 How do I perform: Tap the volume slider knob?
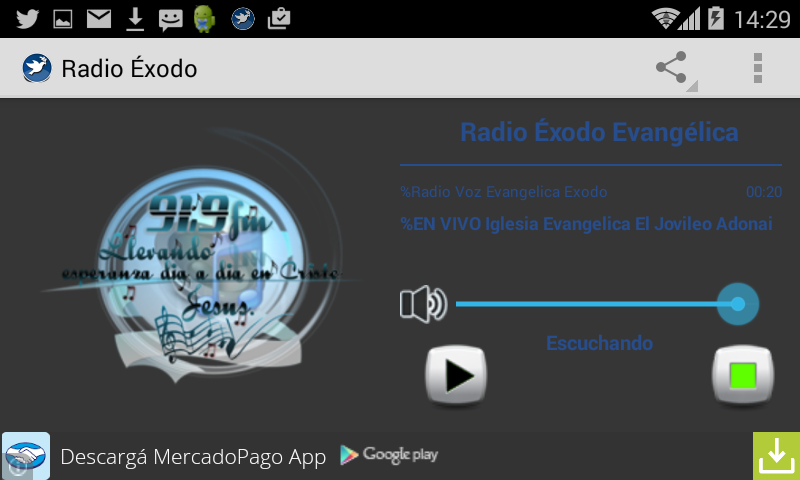tap(738, 304)
